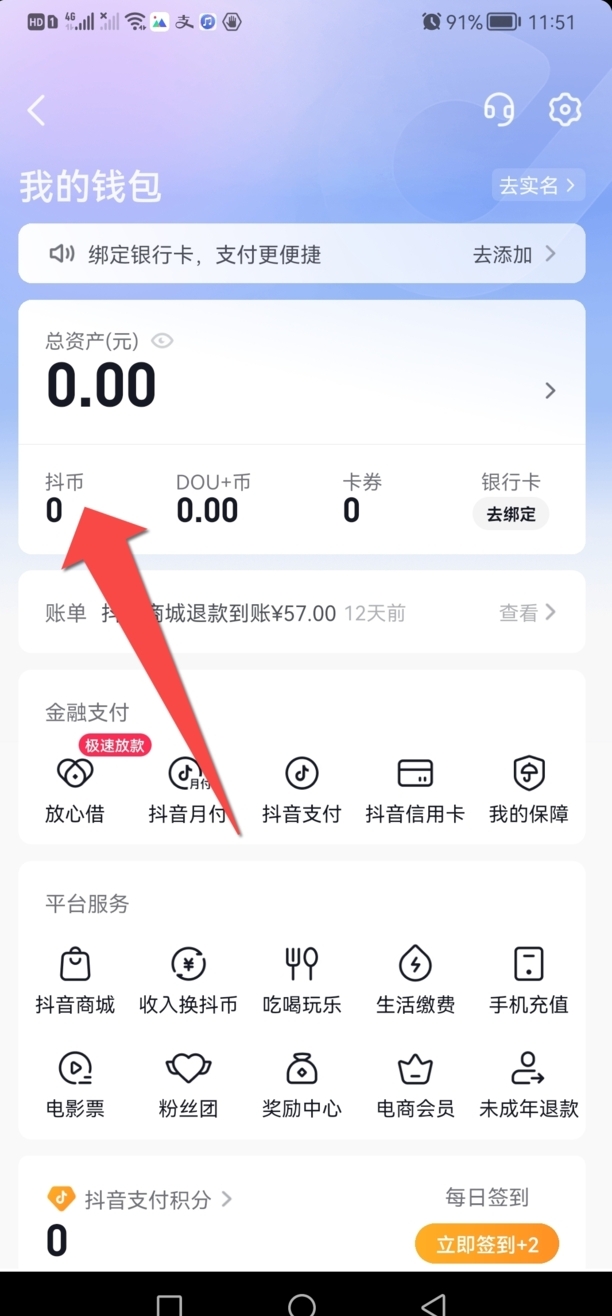The height and width of the screenshot is (1316, 612).
Task: Tap 去添加 to add a bank card
Action: tap(514, 254)
